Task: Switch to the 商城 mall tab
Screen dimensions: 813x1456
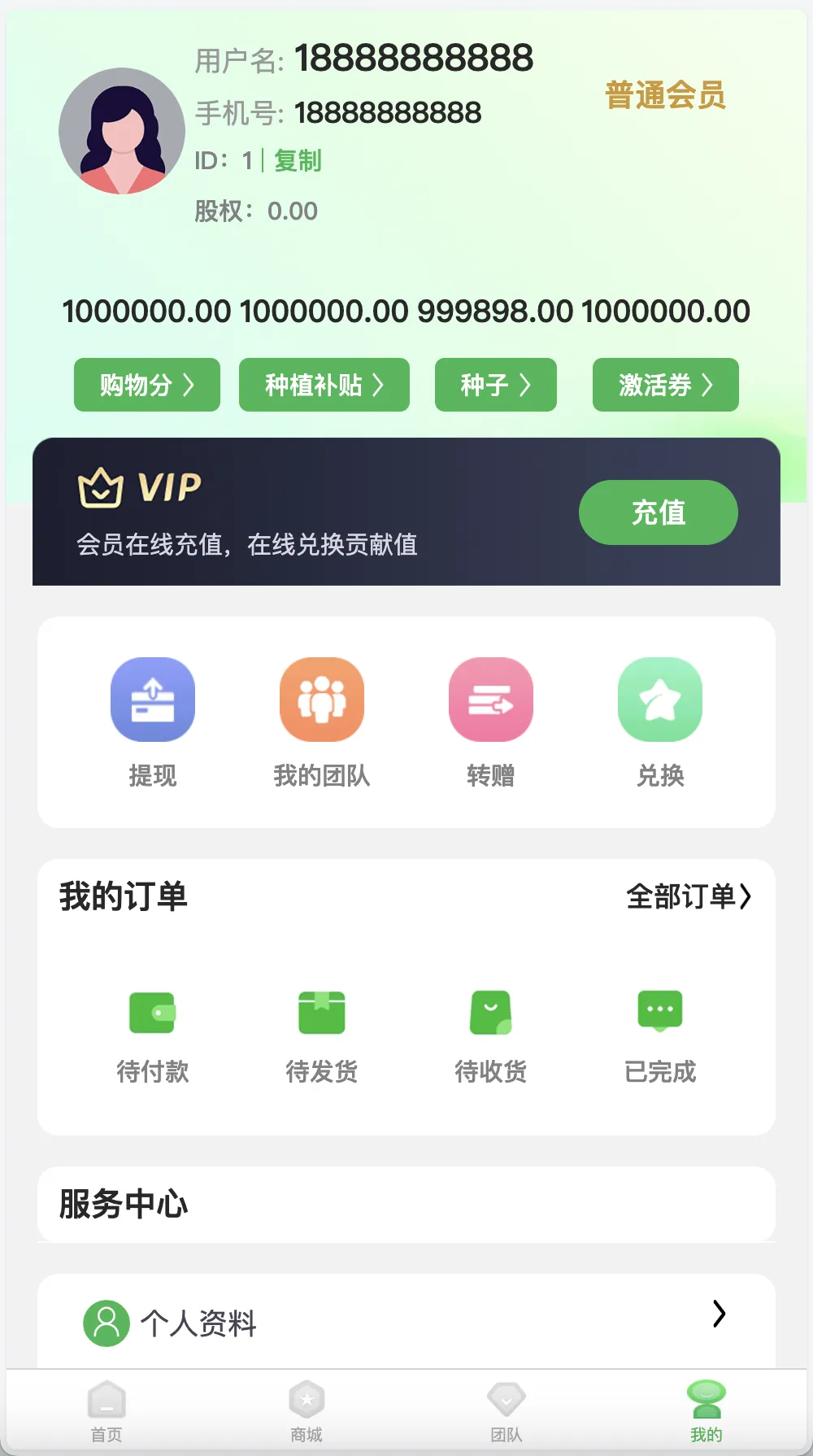Action: (307, 1407)
